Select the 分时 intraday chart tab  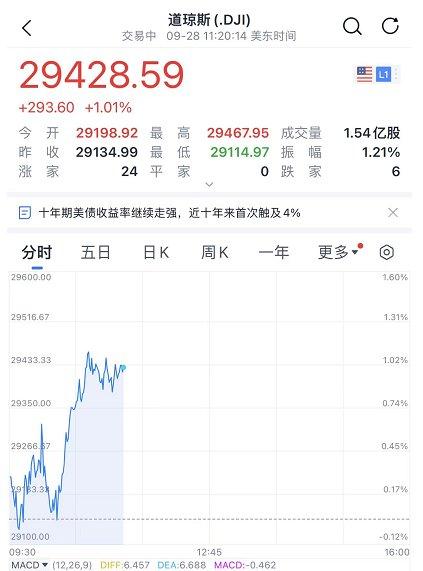[37, 252]
